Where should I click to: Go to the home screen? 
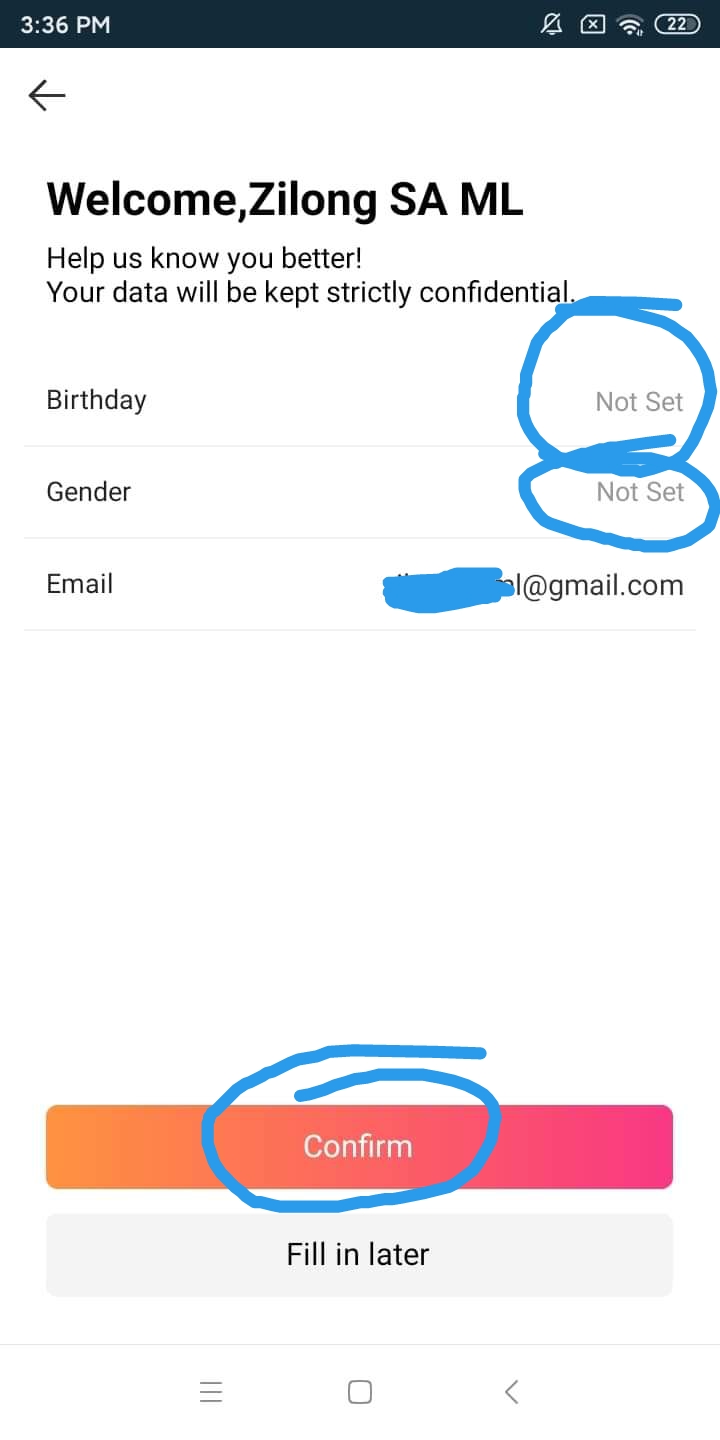pyautogui.click(x=360, y=1392)
